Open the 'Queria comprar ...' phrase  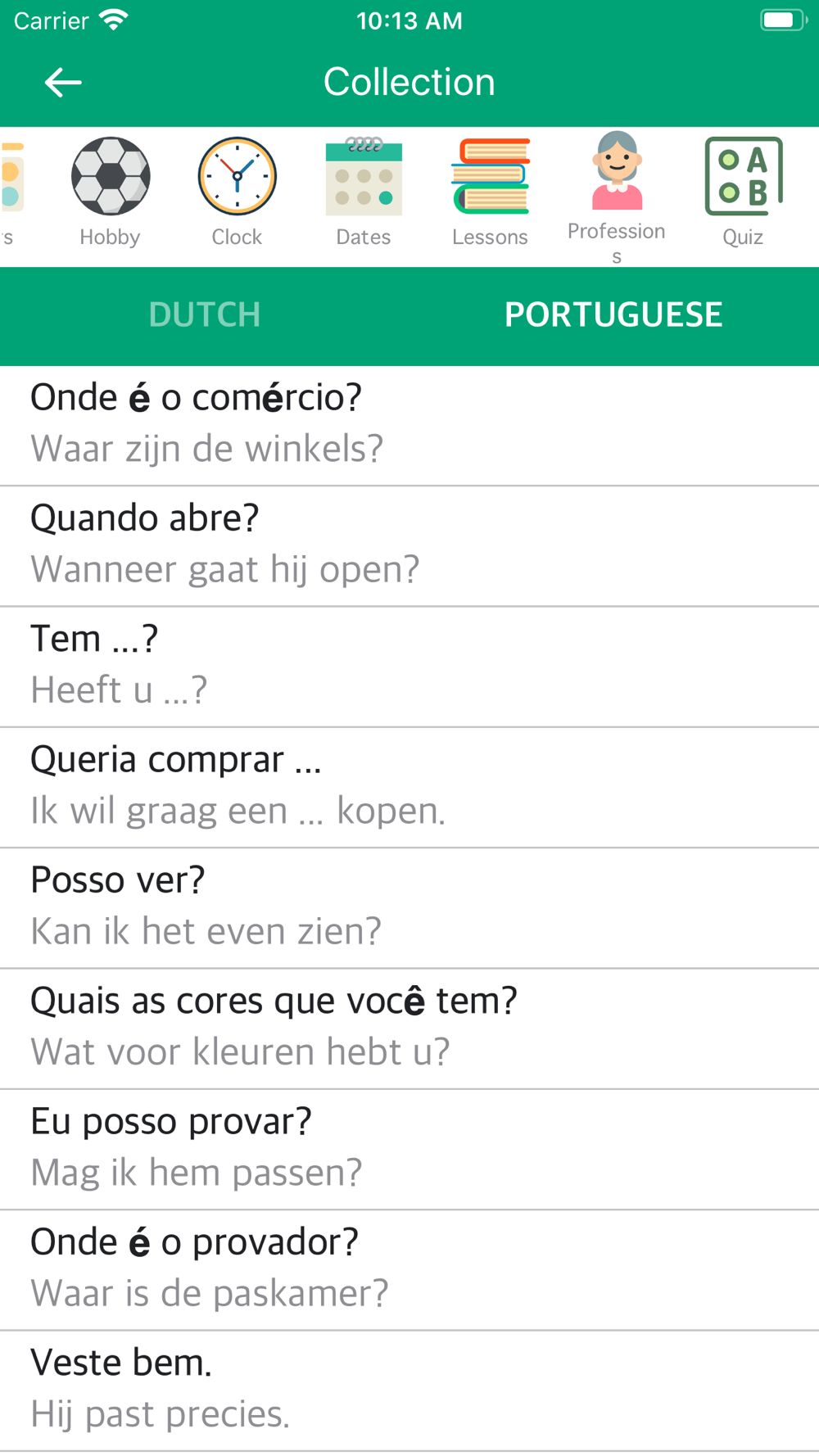coord(409,787)
